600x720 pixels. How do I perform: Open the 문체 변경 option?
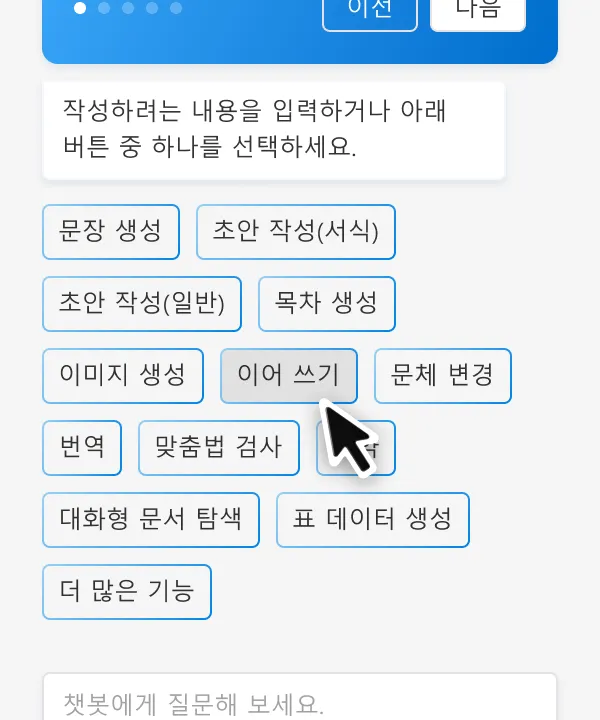click(443, 376)
